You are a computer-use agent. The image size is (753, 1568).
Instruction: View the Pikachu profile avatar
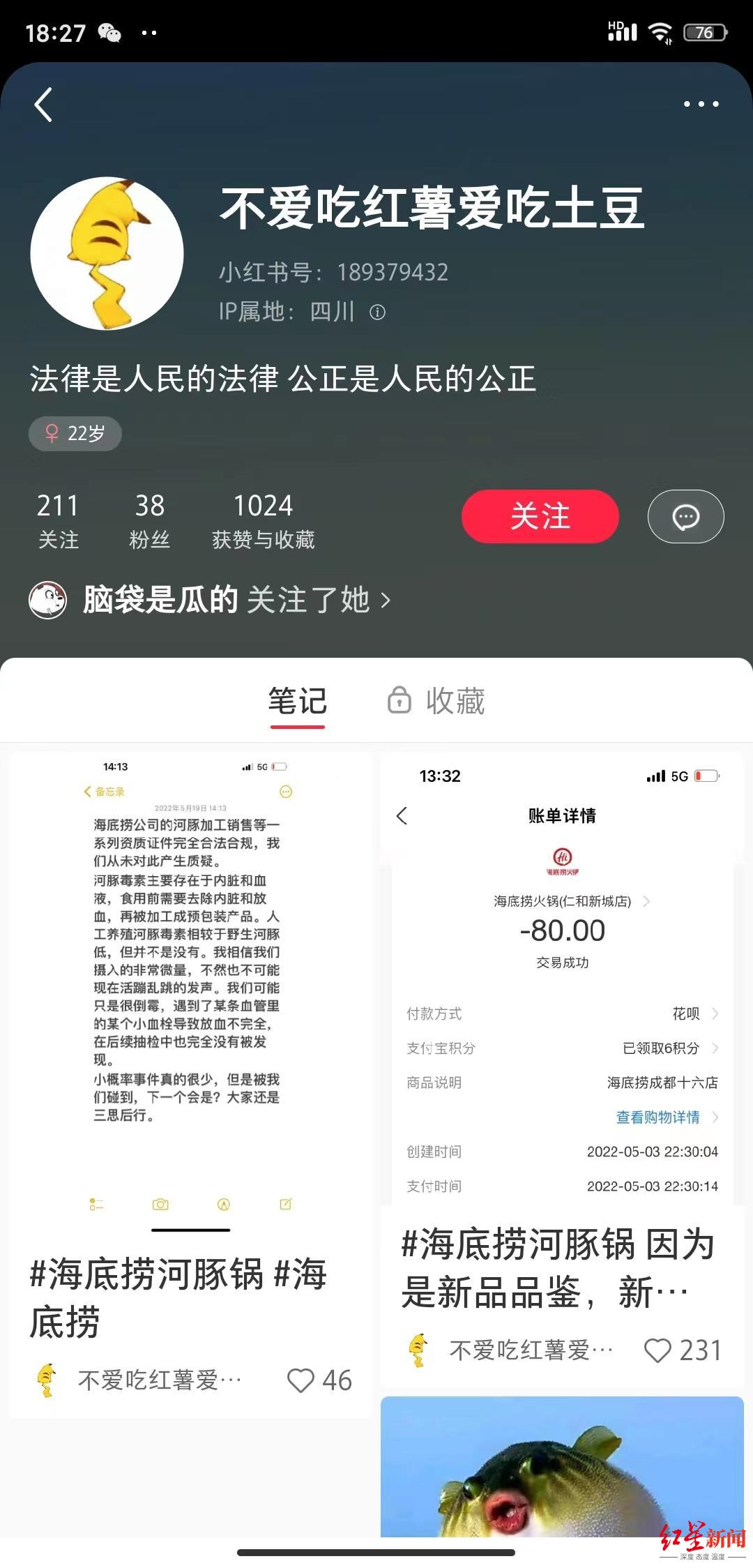coord(107,253)
